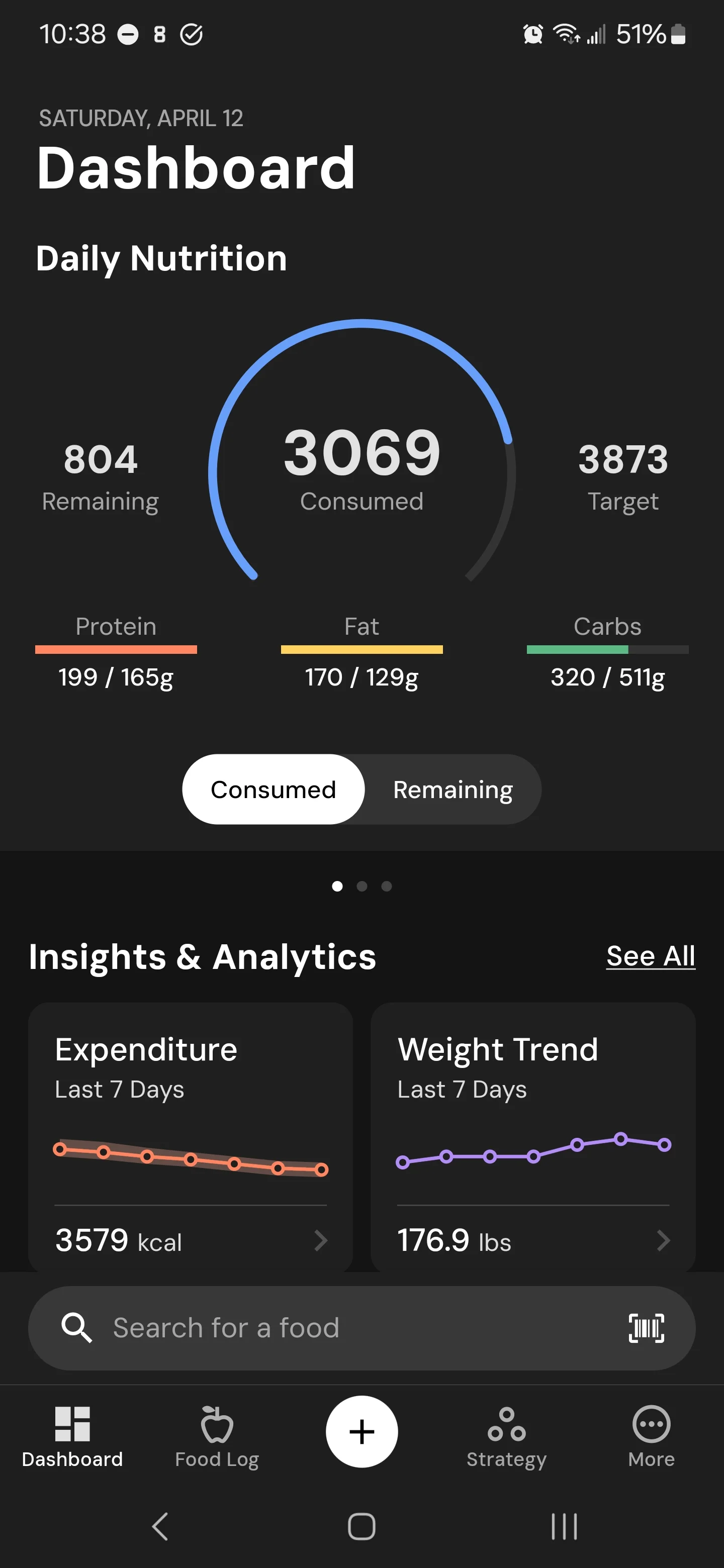Open the Expenditure card
Viewport: 724px width, 1568px height.
click(191, 1136)
